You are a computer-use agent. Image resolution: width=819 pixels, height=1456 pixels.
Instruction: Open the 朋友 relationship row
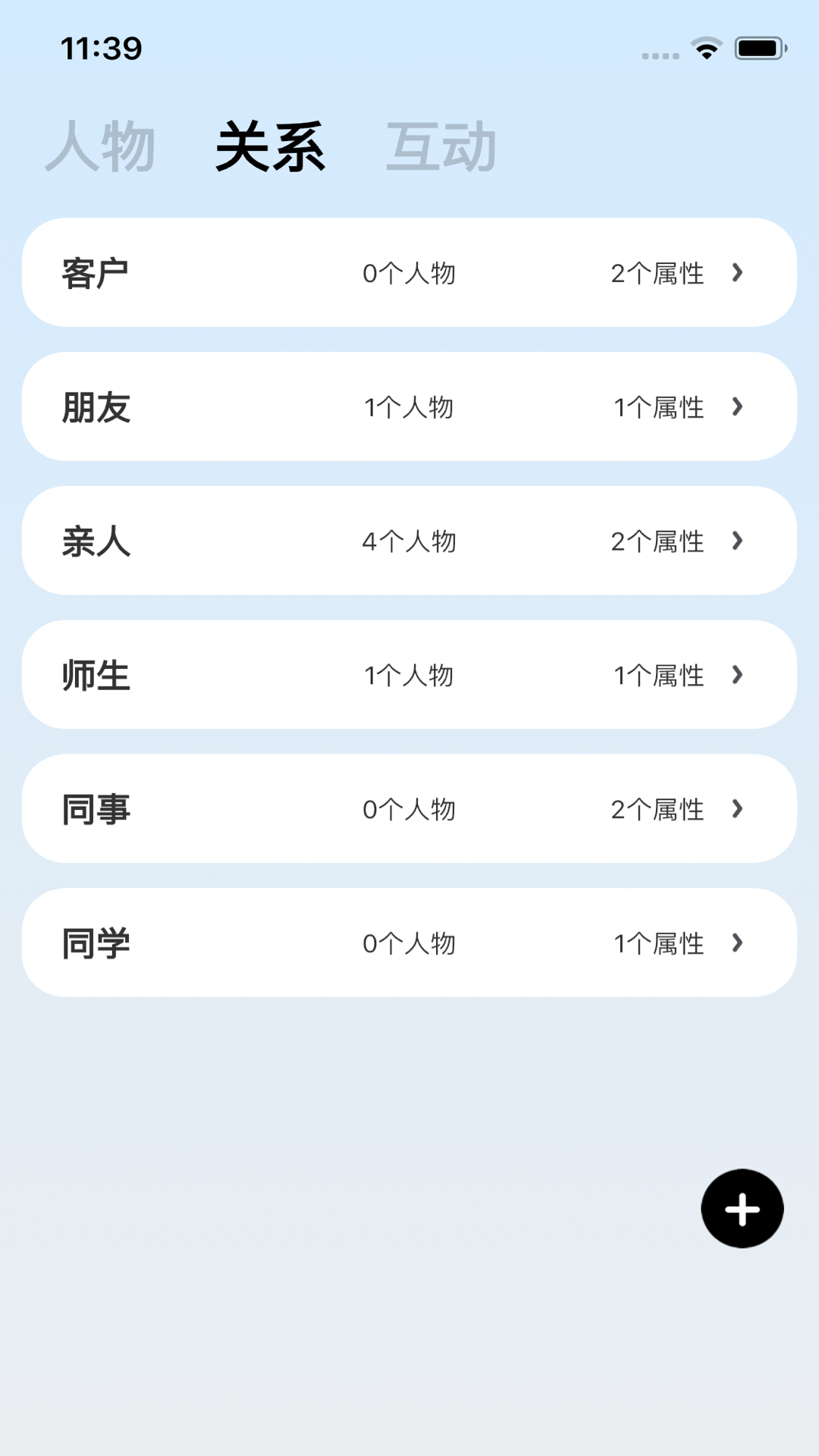click(409, 407)
